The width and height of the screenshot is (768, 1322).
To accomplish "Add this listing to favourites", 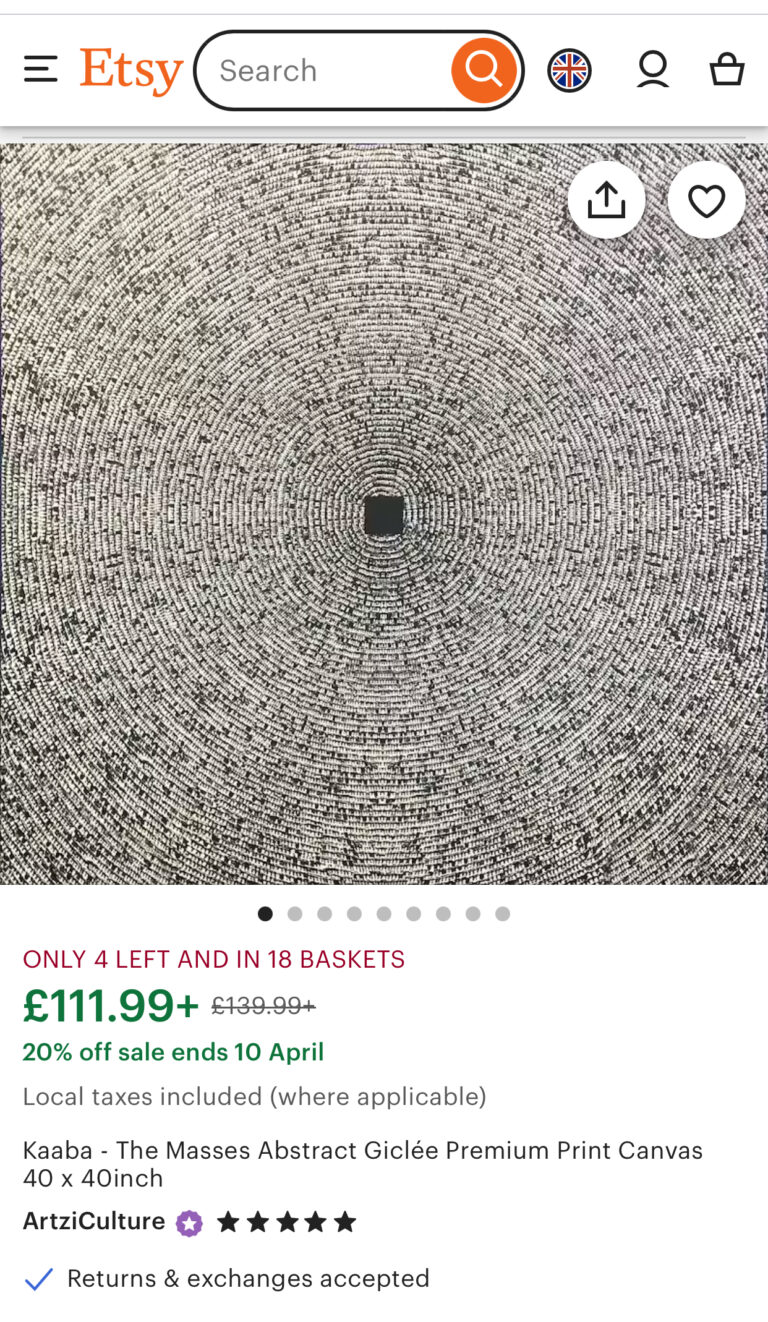I will 706,201.
